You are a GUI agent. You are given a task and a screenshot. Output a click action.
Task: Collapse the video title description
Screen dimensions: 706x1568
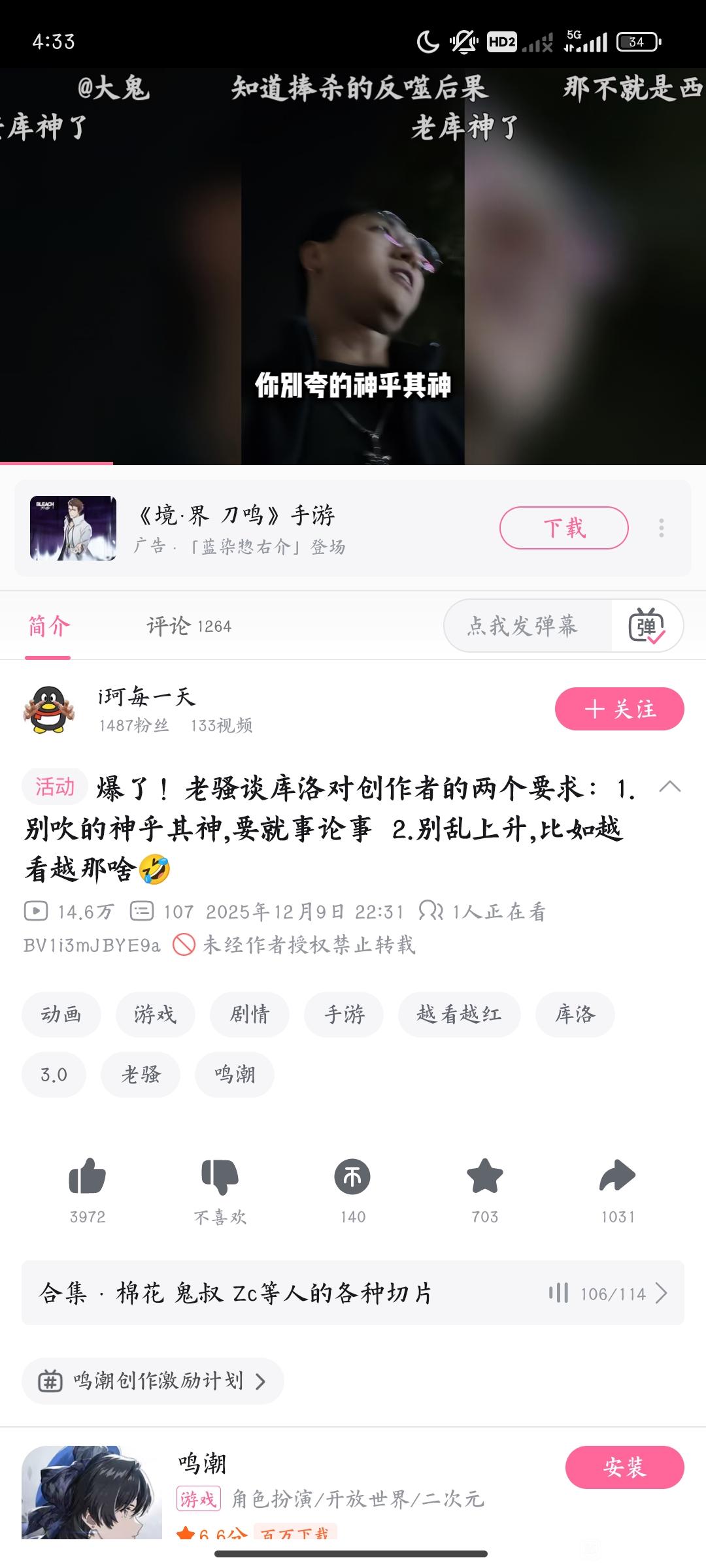(x=670, y=787)
